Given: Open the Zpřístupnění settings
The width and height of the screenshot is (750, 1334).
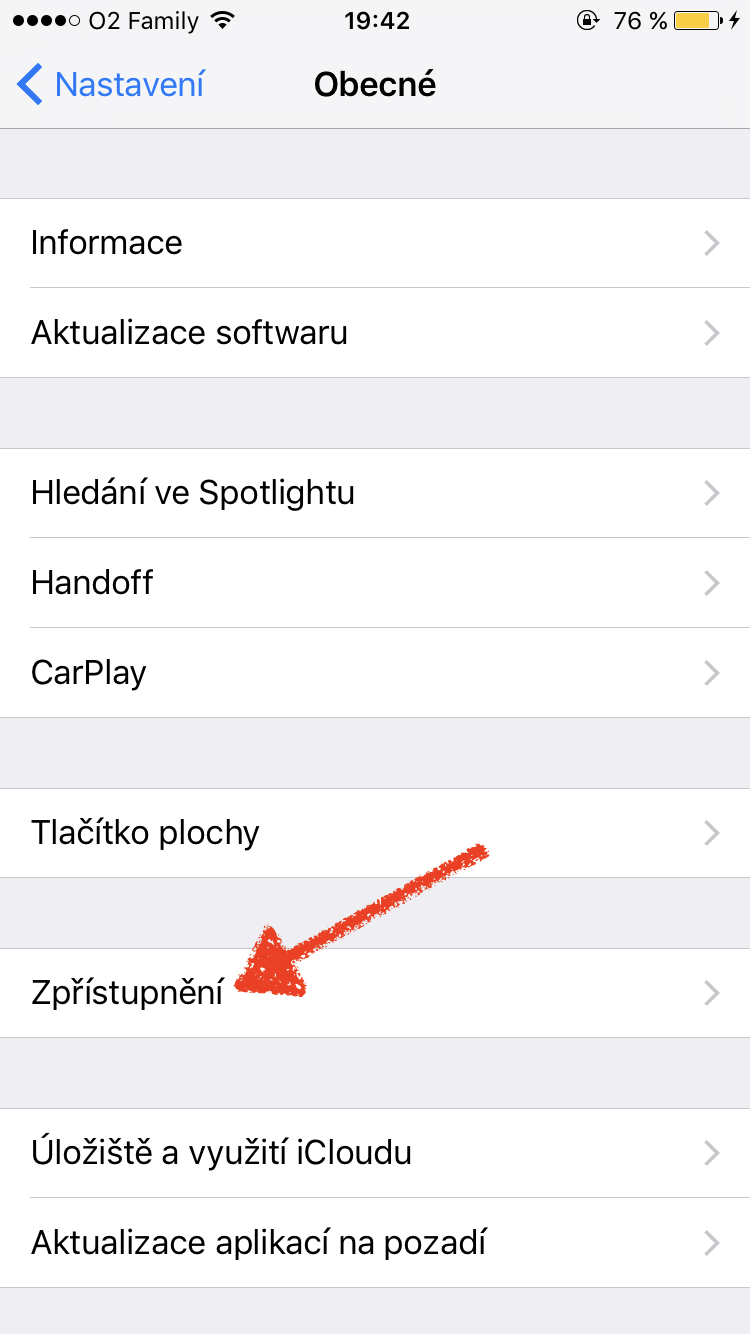Looking at the screenshot, I should point(375,993).
